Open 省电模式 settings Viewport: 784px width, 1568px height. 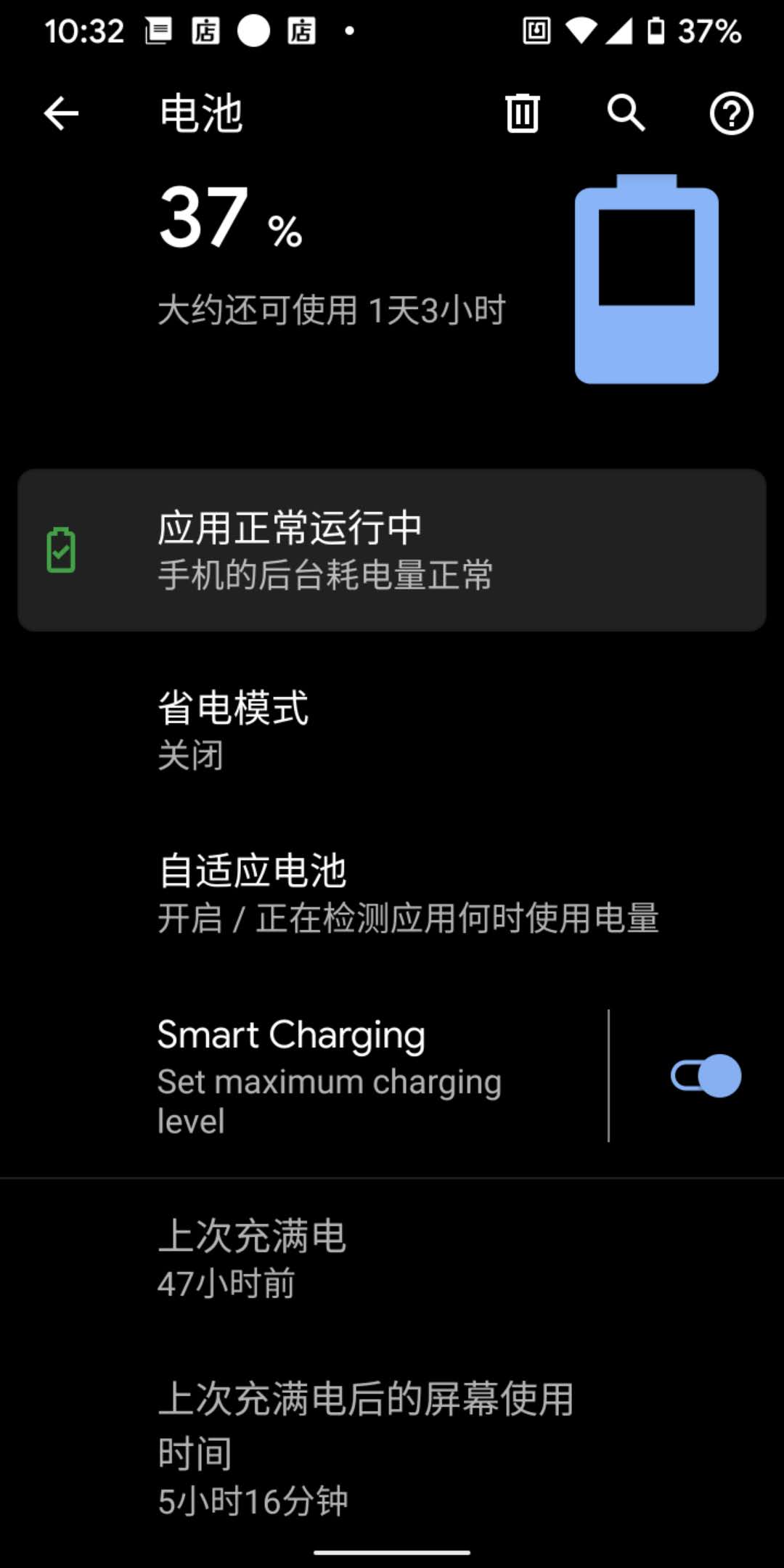point(392,730)
